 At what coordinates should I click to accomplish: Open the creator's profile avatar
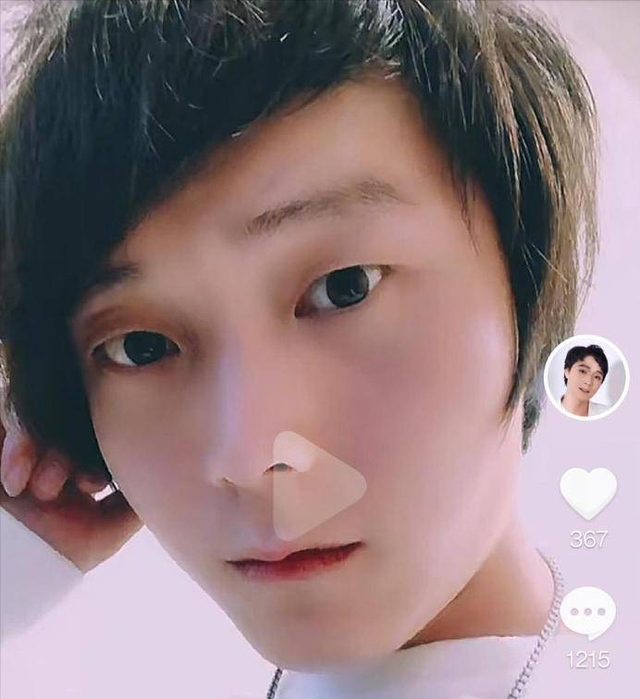click(x=587, y=377)
